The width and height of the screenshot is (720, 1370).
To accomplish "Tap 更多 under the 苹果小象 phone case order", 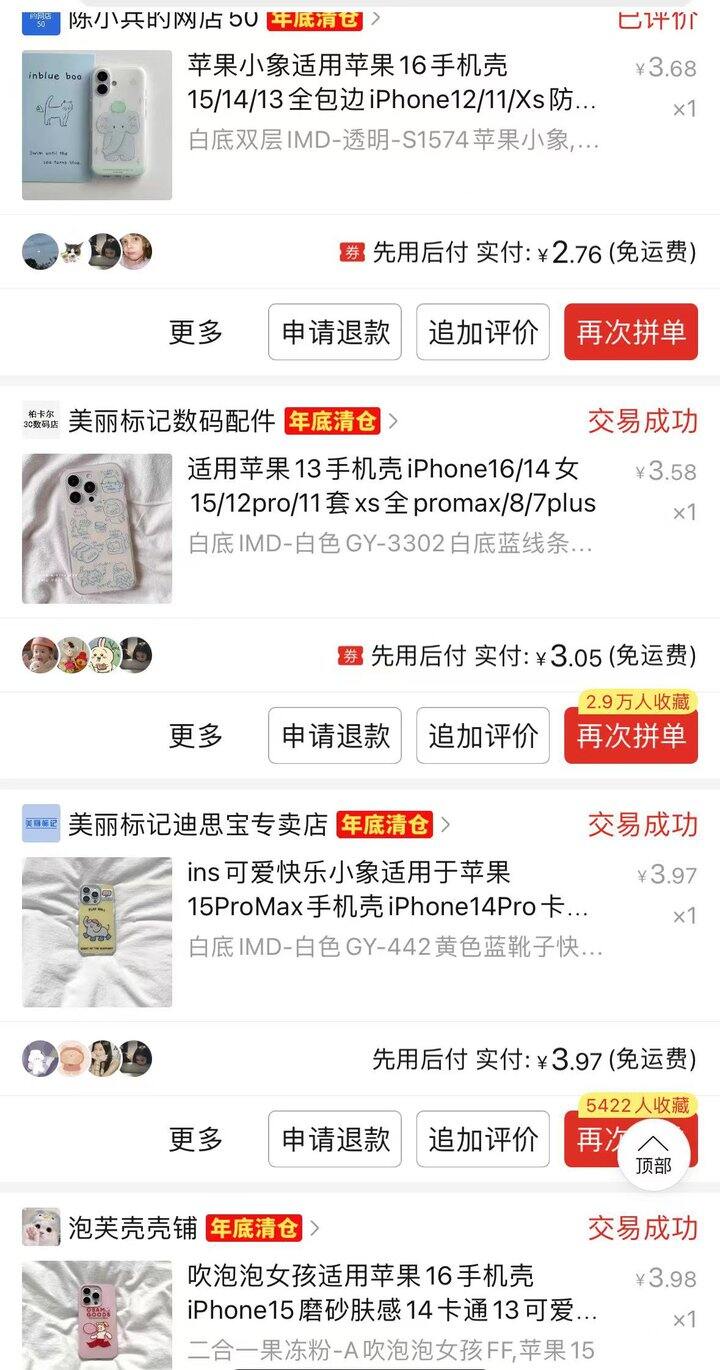I will (x=196, y=333).
